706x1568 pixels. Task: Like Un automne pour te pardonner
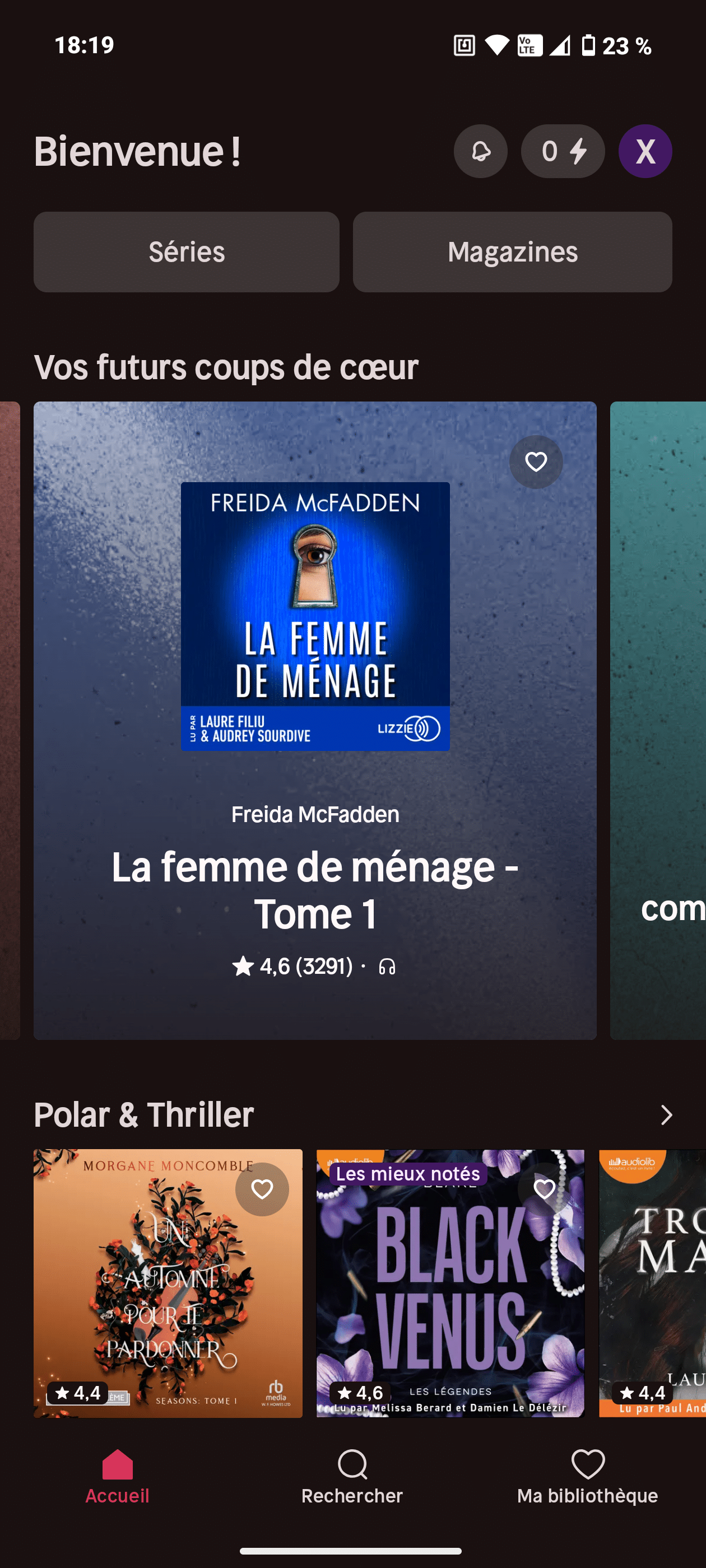click(x=262, y=1189)
